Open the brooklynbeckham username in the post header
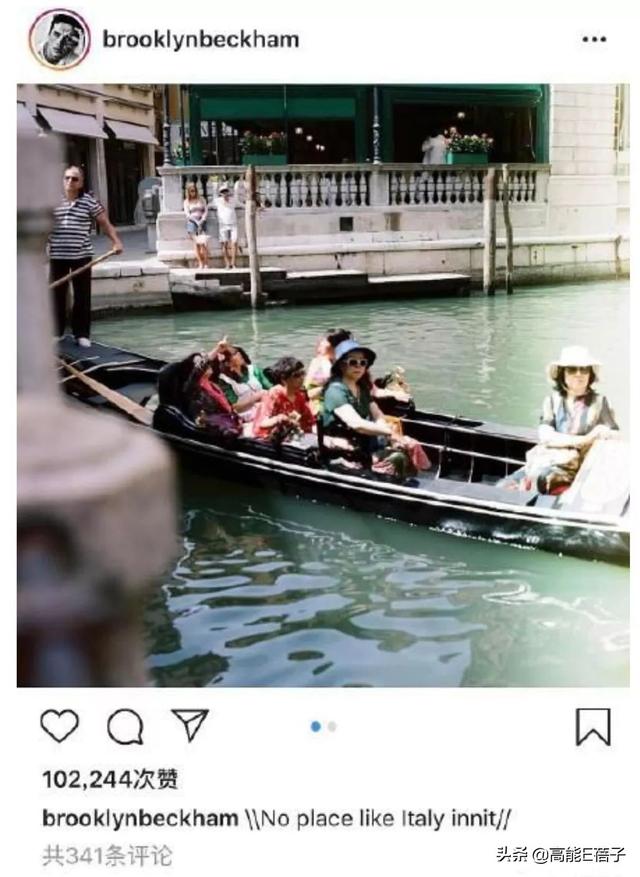The image size is (640, 877). pyautogui.click(x=200, y=40)
